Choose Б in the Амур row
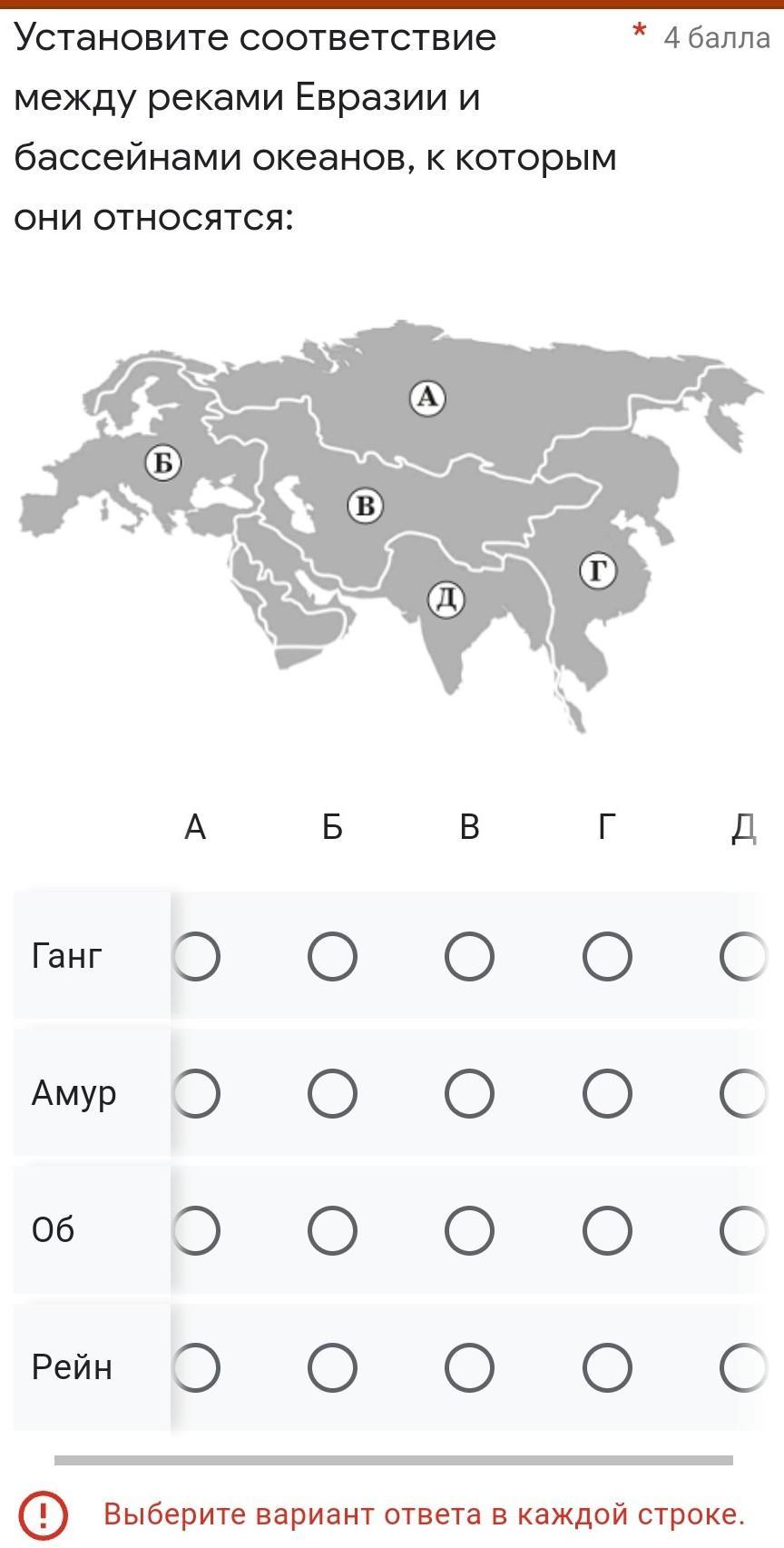This screenshot has width=784, height=1548. [332, 1094]
